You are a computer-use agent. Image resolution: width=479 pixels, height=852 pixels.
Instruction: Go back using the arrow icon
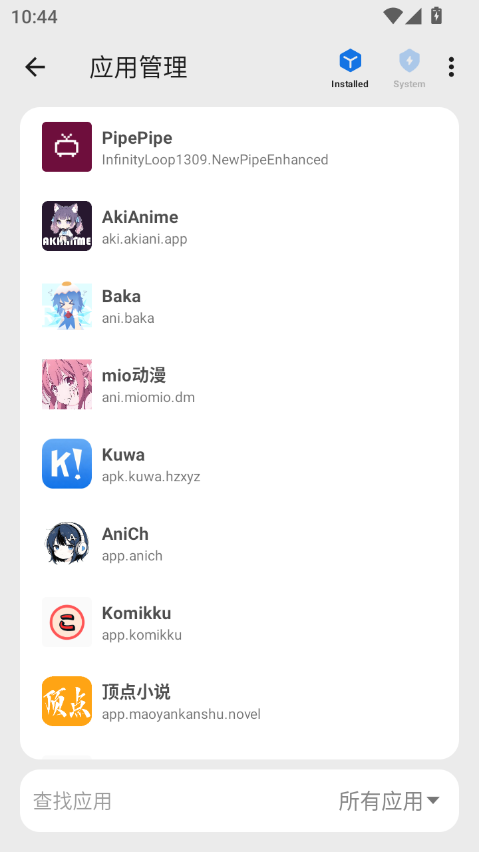pyautogui.click(x=35, y=67)
